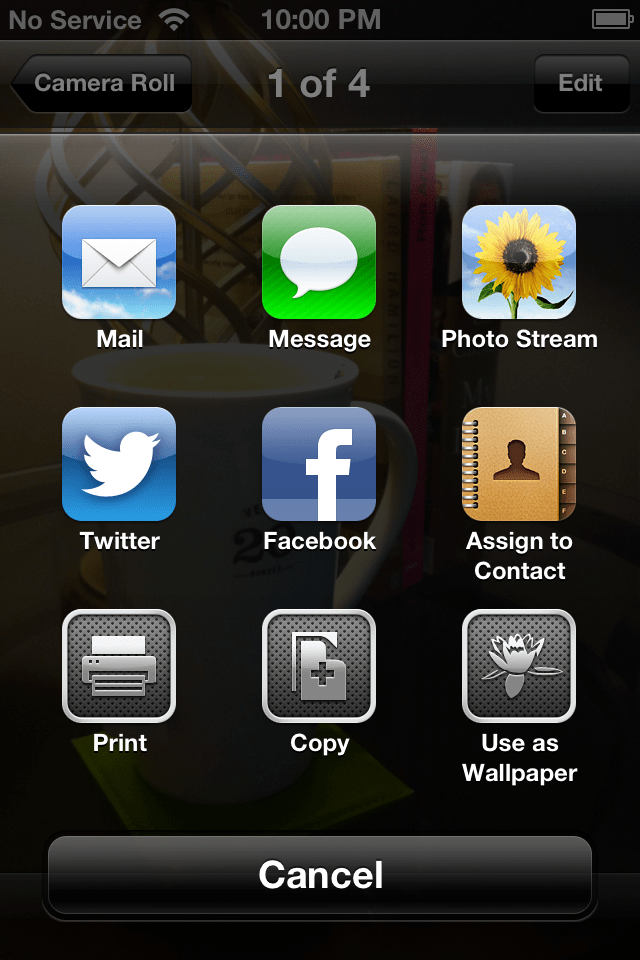Image resolution: width=640 pixels, height=960 pixels.
Task: Cancel the share sheet
Action: pos(320,875)
